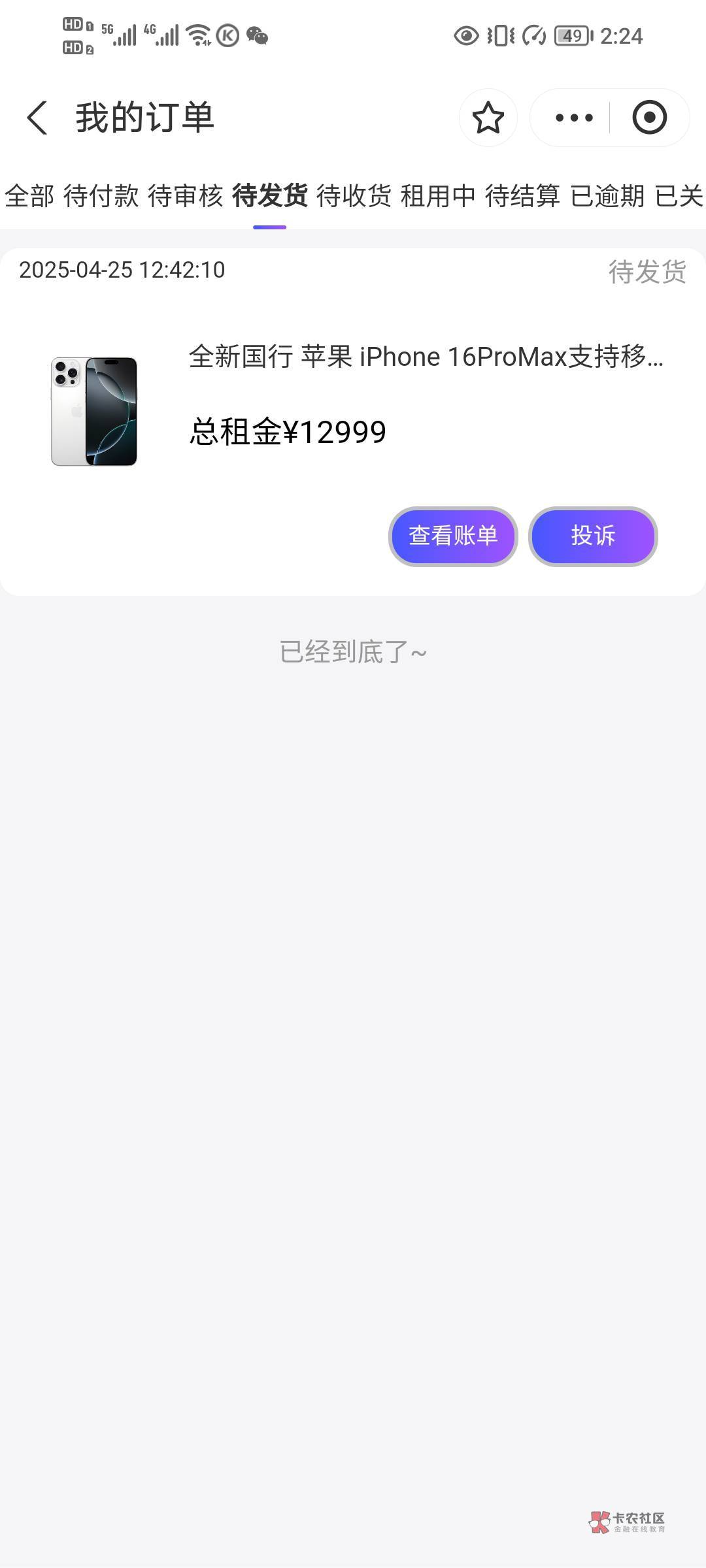This screenshot has width=706, height=1568.
Task: Select the 待发货 tab
Action: tap(270, 196)
